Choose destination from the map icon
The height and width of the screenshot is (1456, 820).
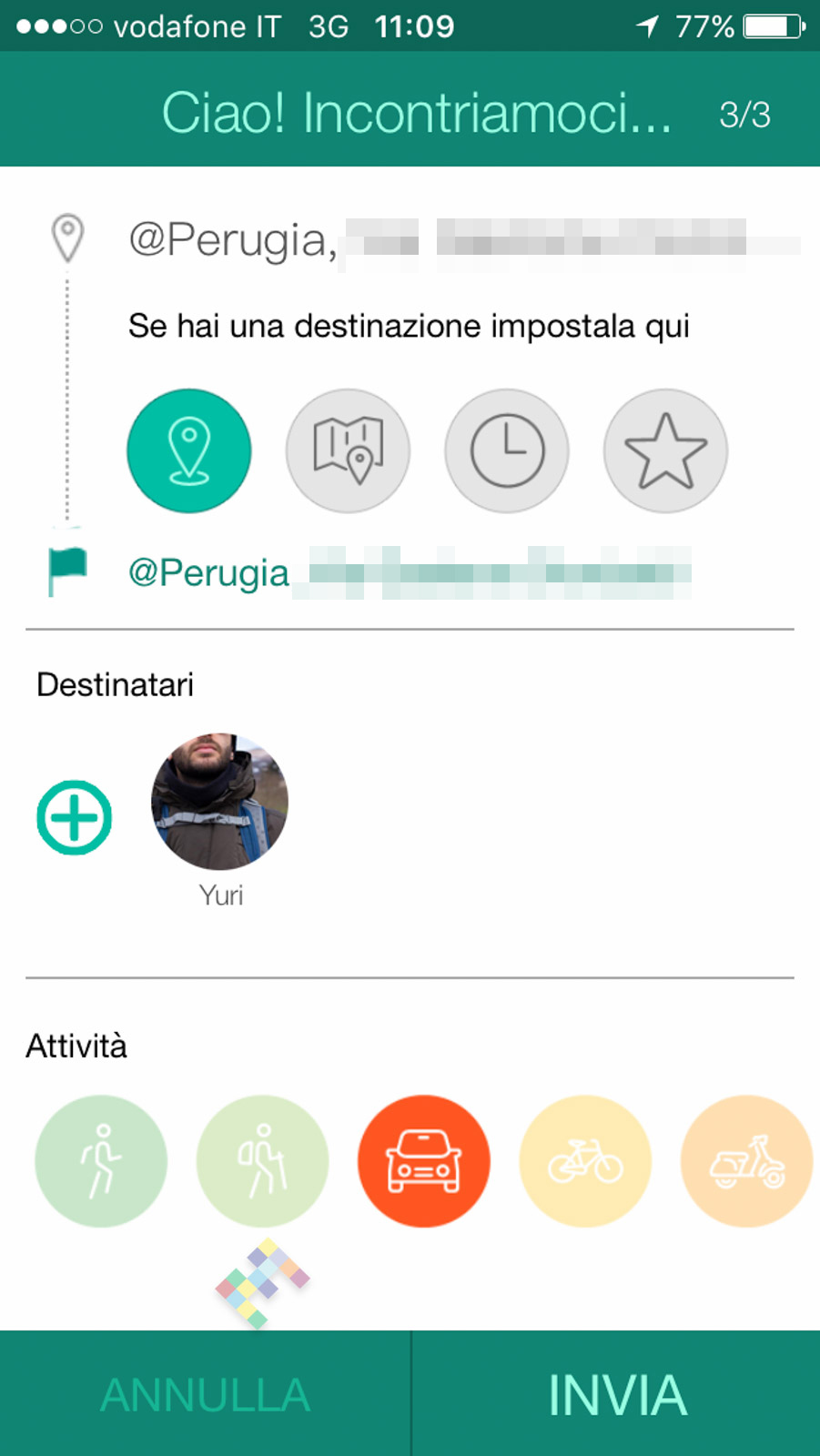[x=348, y=450]
